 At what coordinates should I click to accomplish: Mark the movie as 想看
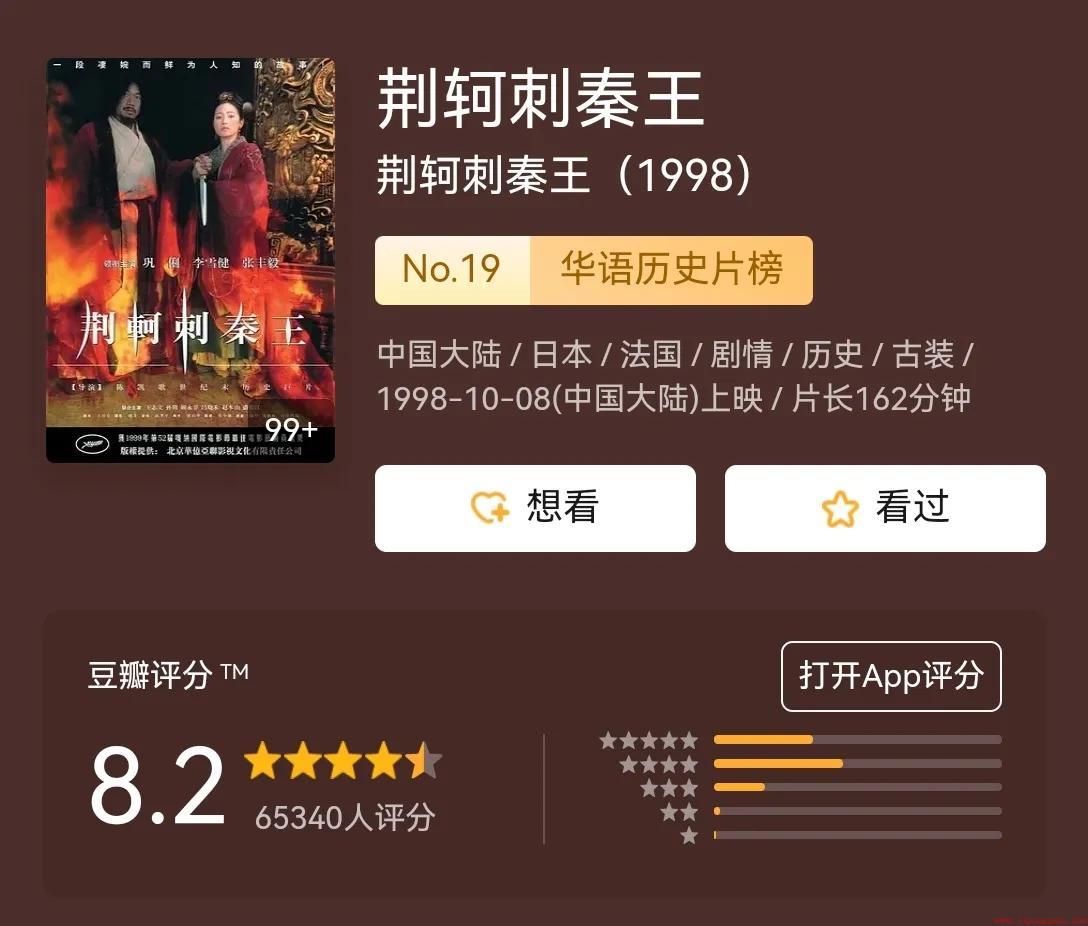click(535, 508)
